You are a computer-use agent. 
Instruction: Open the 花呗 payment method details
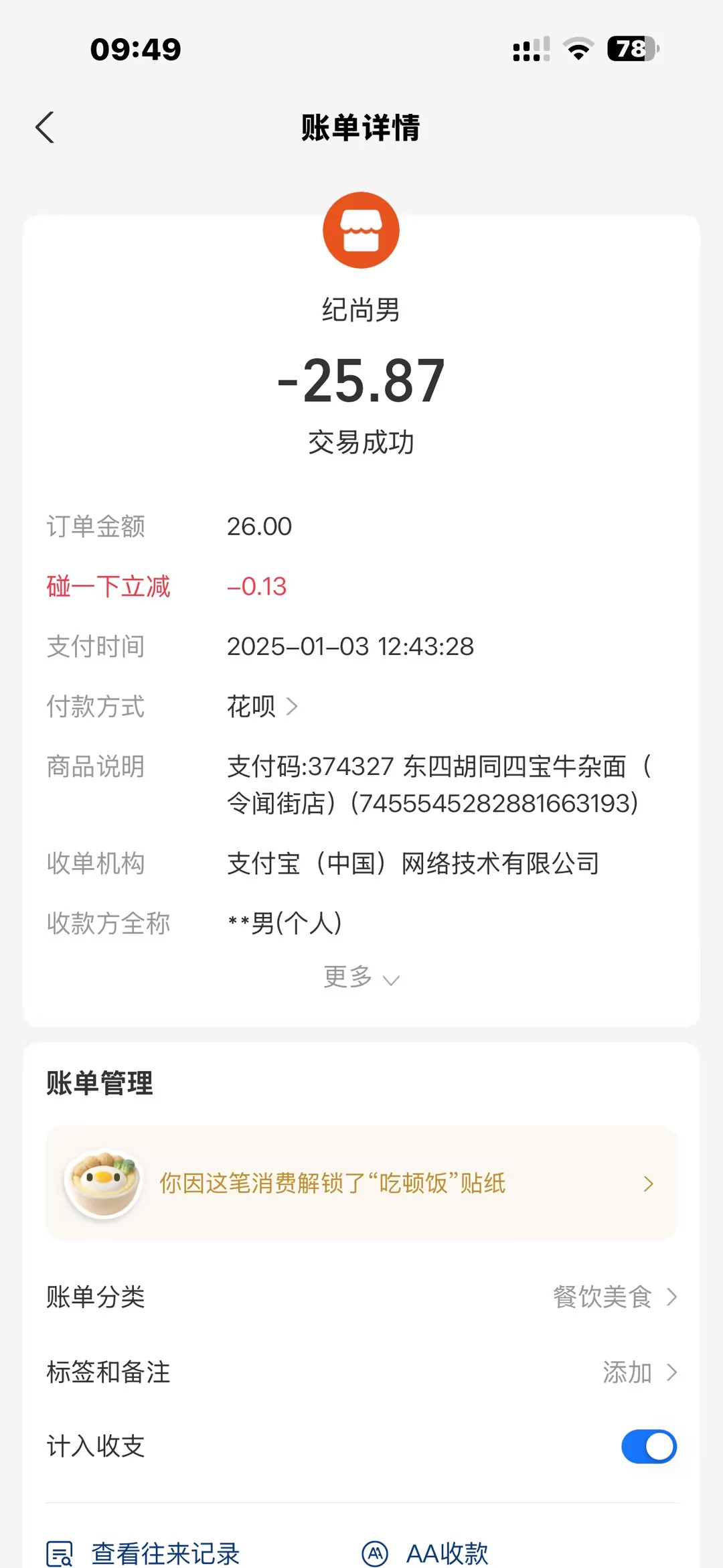click(x=262, y=707)
